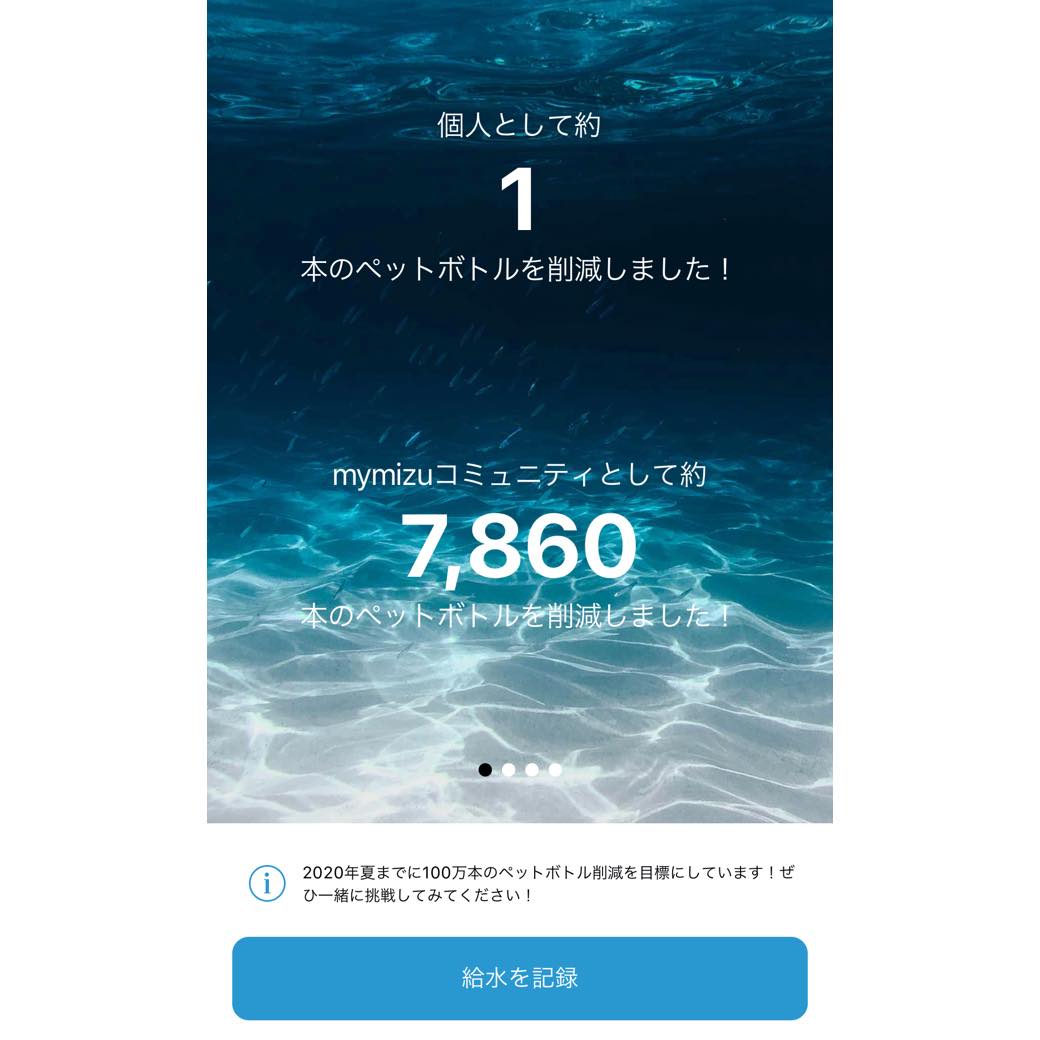Tap the 給水を記録 button
Image resolution: width=1040 pixels, height=1040 pixels.
click(x=519, y=978)
